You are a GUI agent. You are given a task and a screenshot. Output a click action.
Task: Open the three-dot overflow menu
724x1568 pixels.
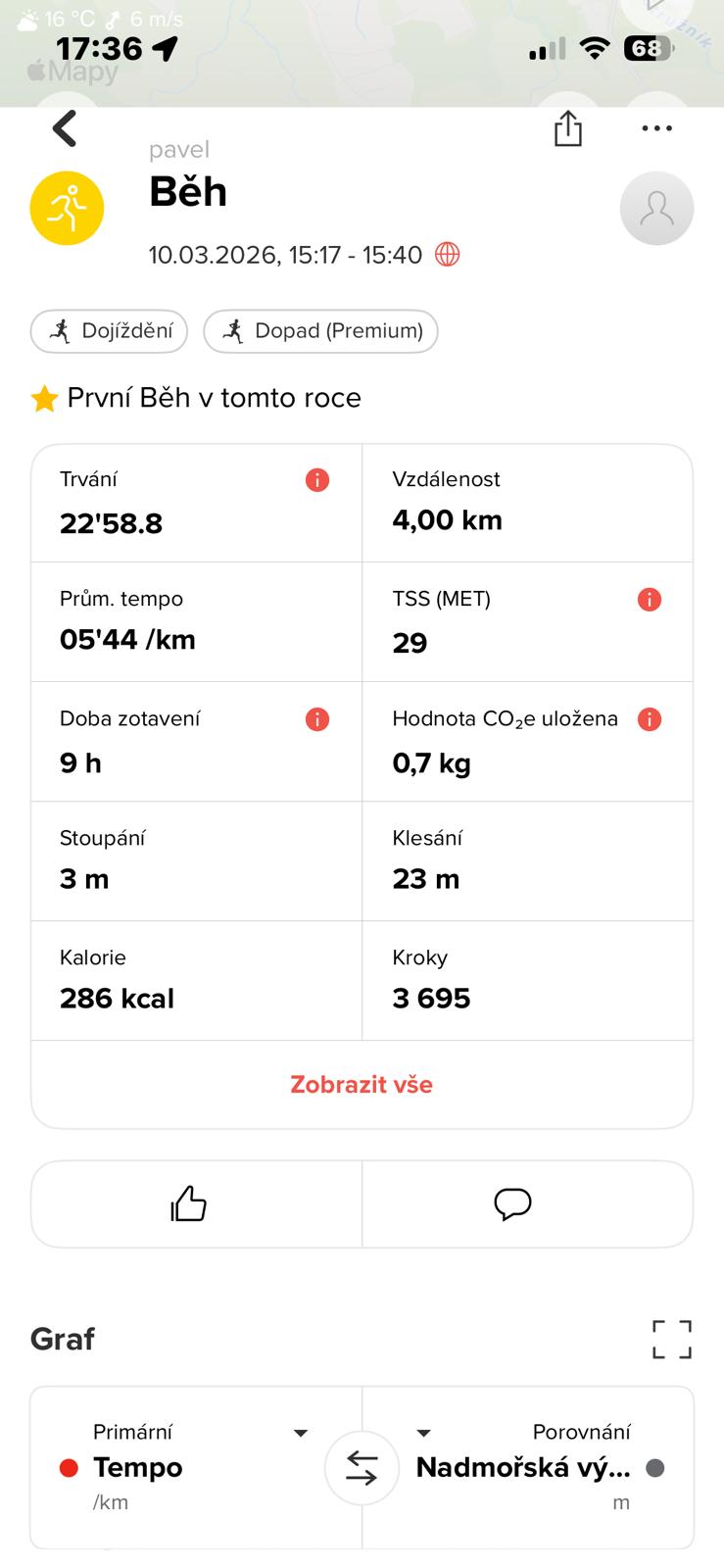coord(656,128)
